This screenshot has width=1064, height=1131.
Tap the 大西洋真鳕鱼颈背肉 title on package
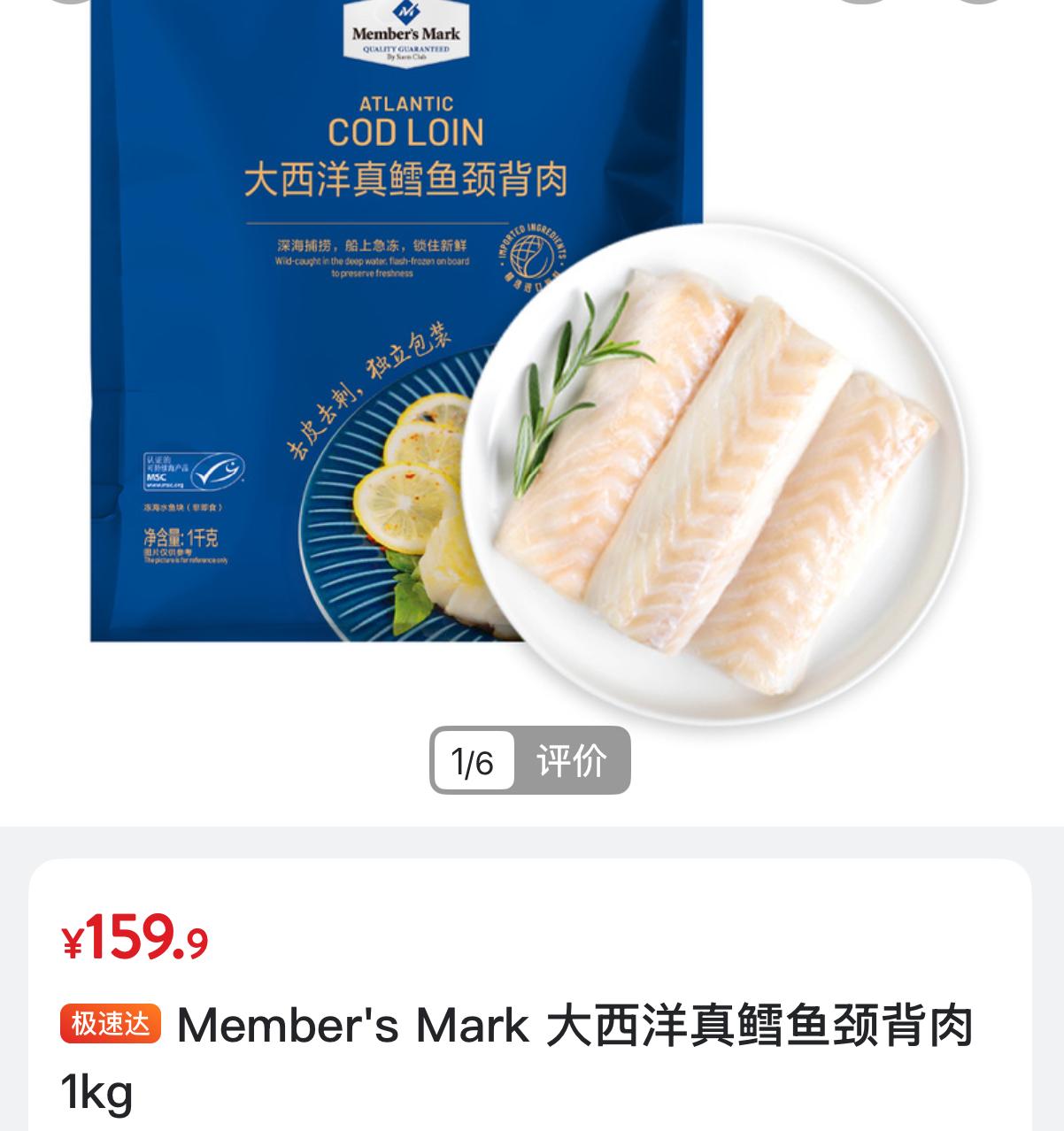407,179
